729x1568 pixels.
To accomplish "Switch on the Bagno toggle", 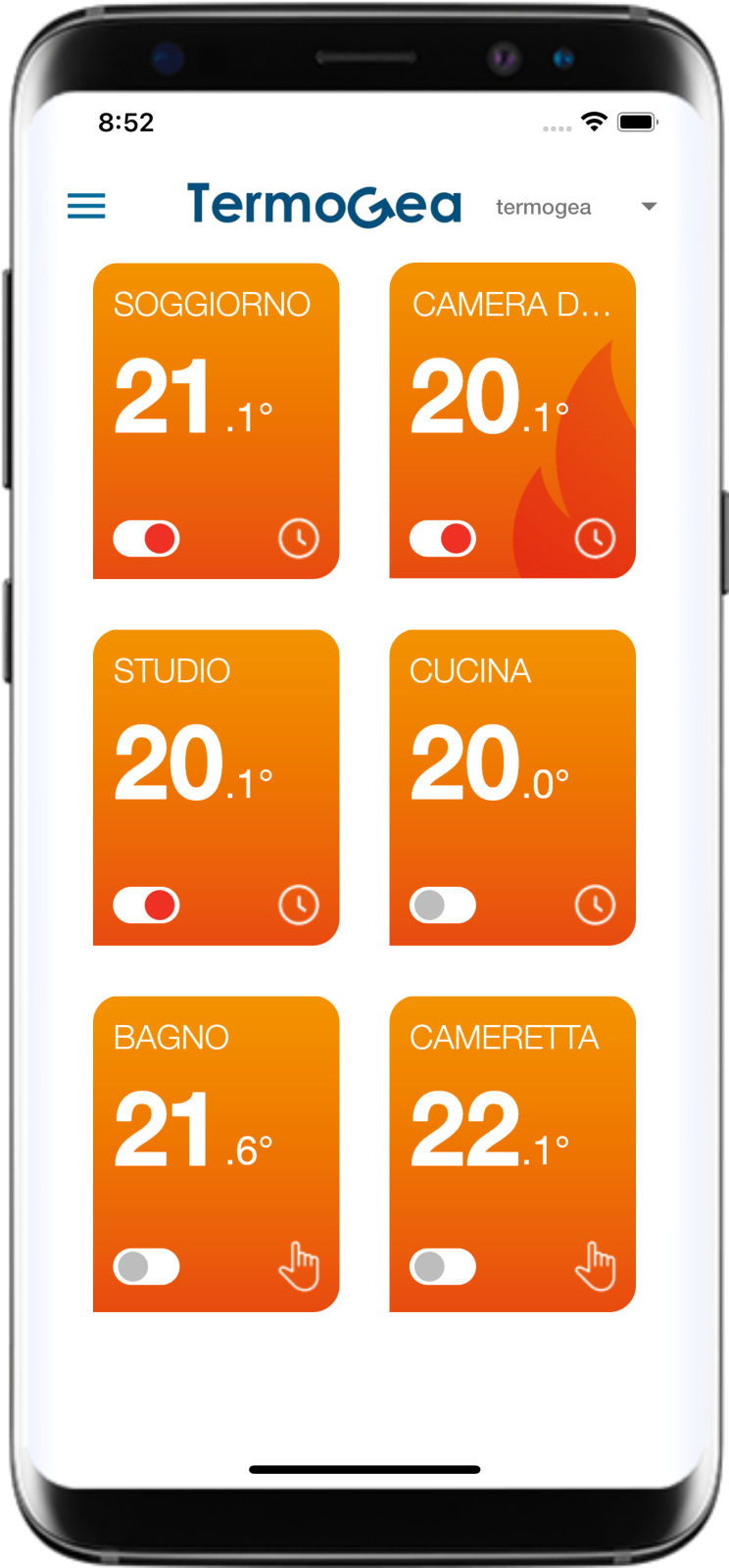I will [146, 1266].
